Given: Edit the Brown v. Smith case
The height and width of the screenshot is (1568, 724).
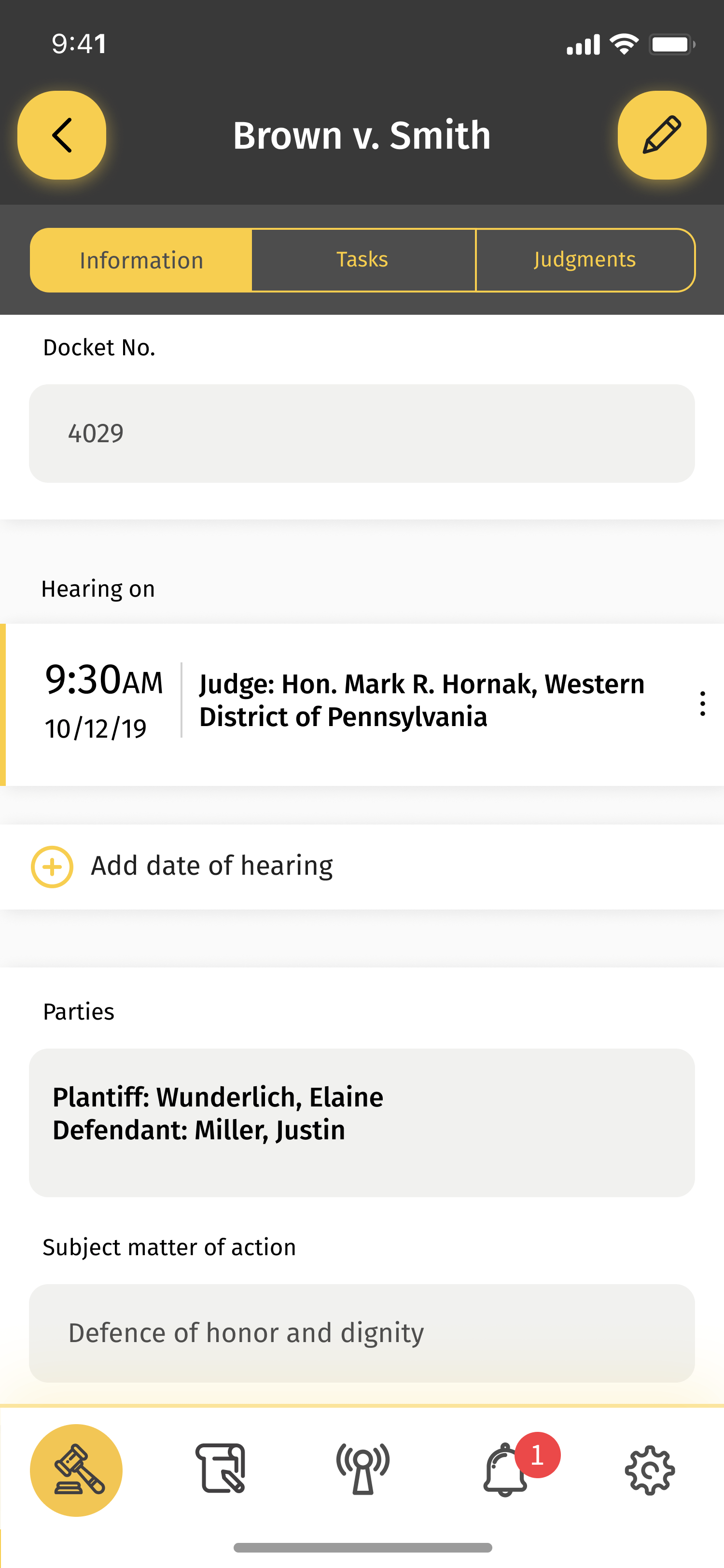Looking at the screenshot, I should (x=662, y=135).
